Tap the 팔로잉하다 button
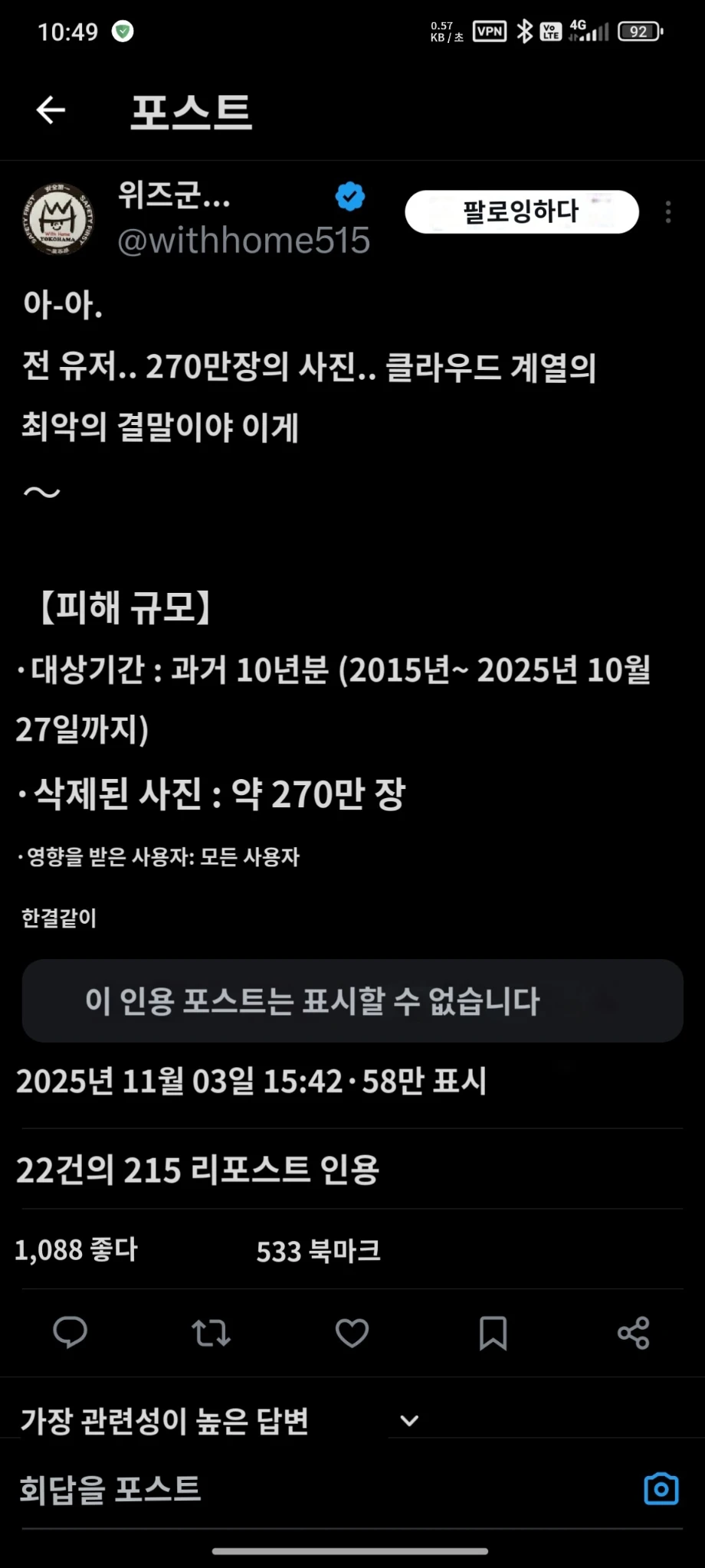 [521, 211]
